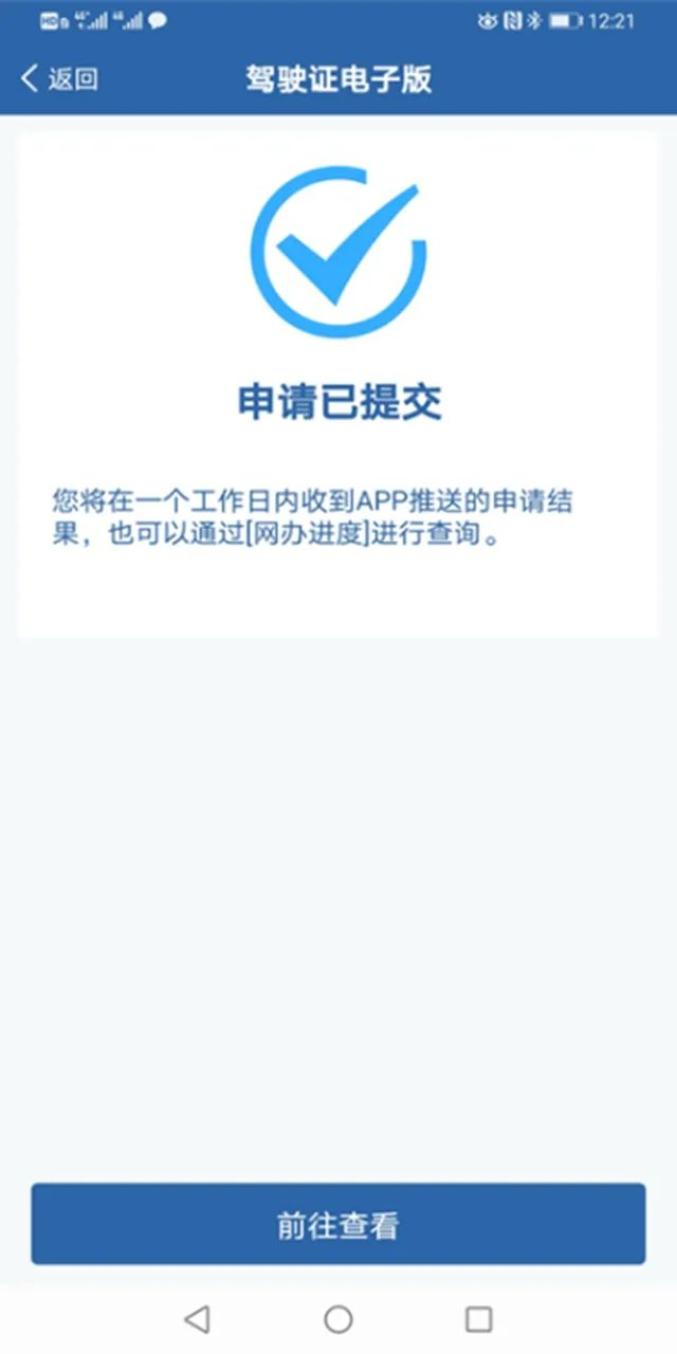This screenshot has height=1354, width=677.
Task: Go to the home screen
Action: pos(338,1319)
